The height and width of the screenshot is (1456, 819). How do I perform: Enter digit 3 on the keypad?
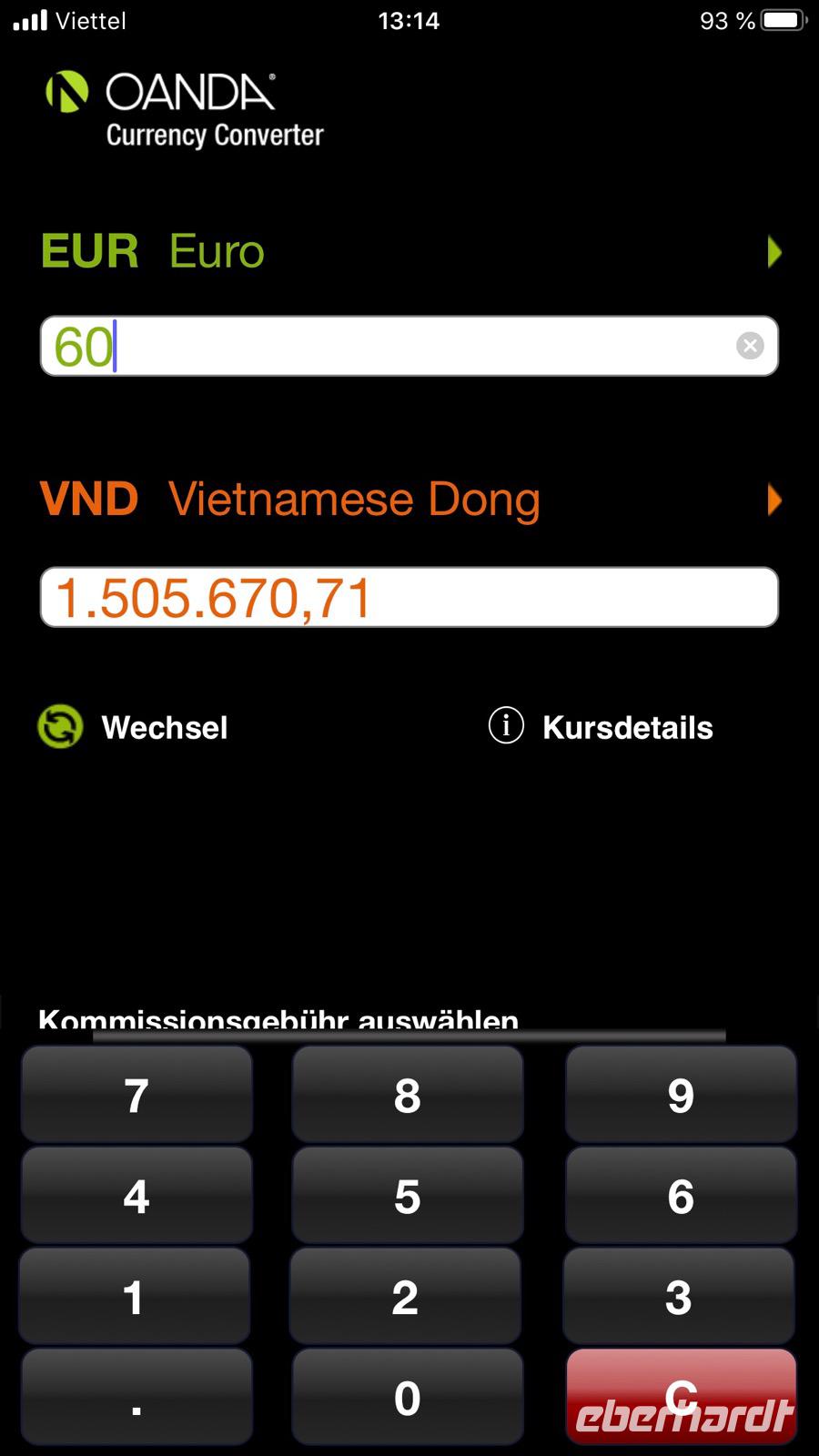(x=679, y=1297)
